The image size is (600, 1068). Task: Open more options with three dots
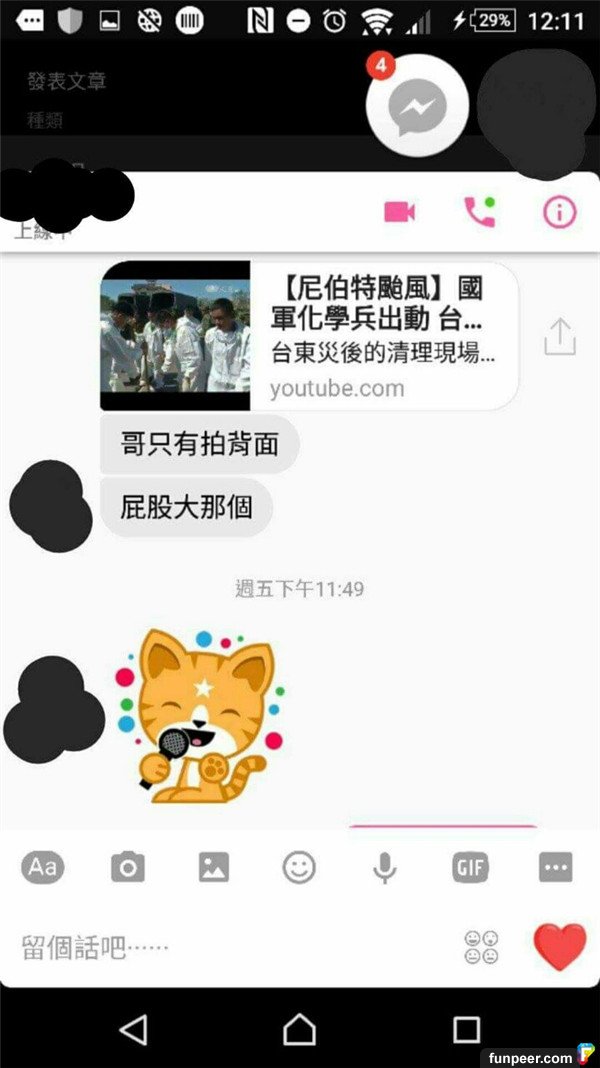pyautogui.click(x=555, y=867)
